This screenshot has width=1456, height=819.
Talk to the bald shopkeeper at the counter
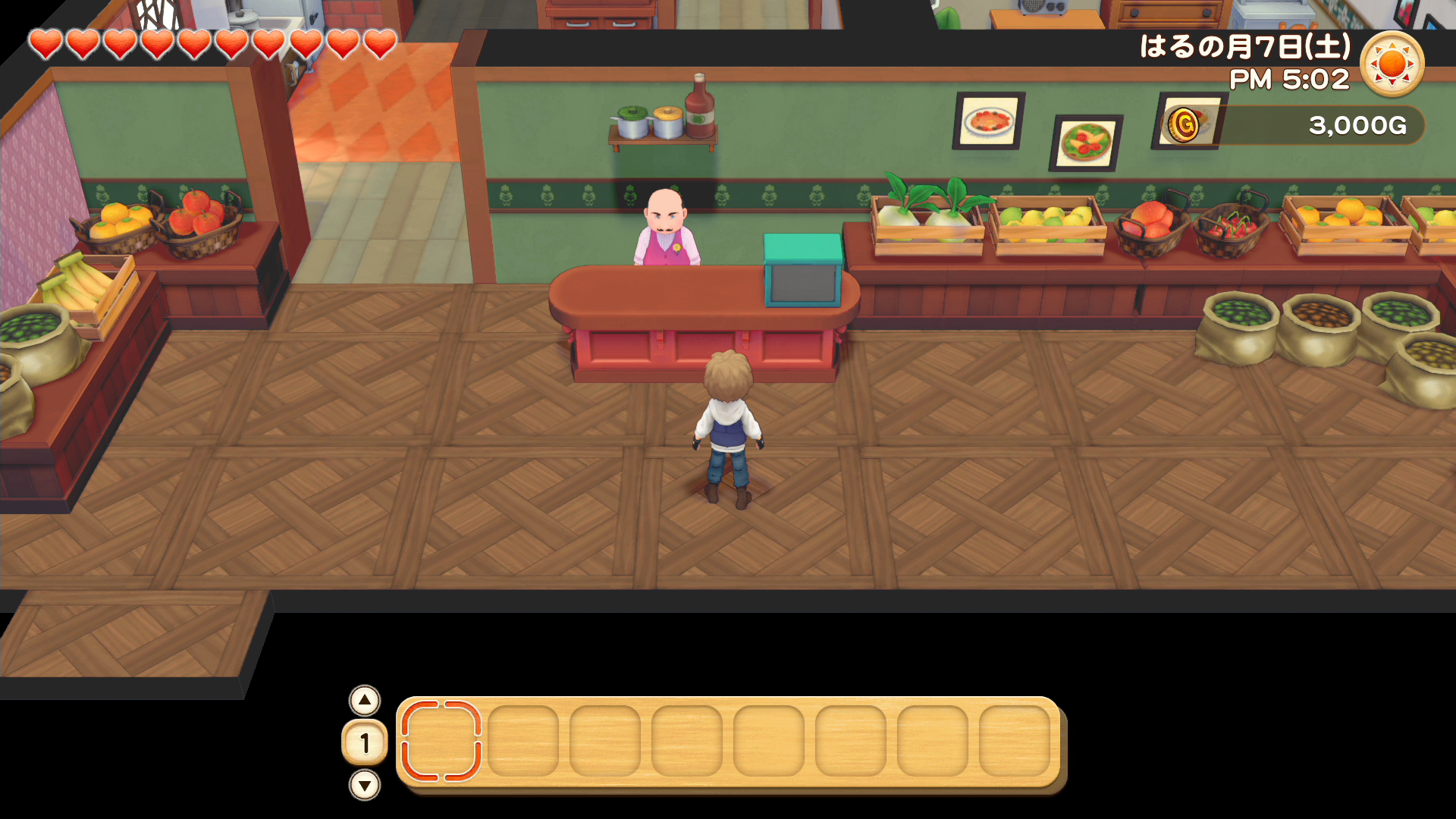pos(667,228)
